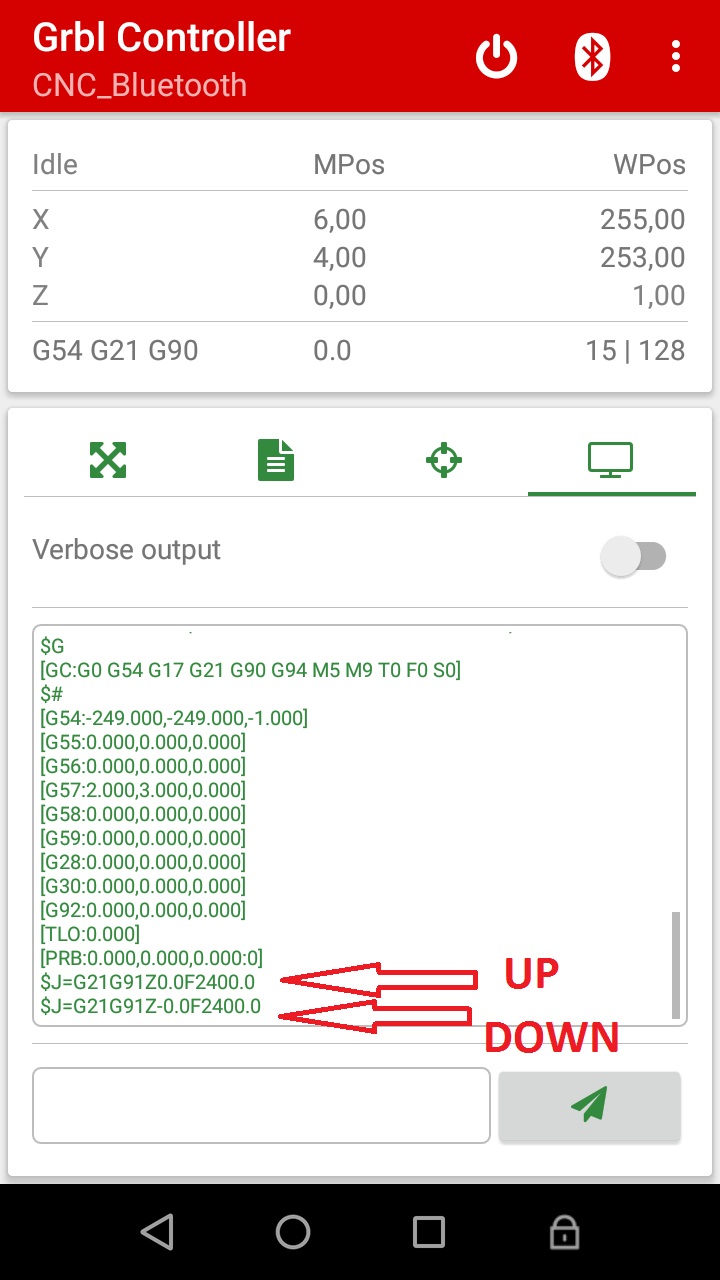Screen dimensions: 720x1280
Task: Enable the Verbose output switch
Action: tap(634, 556)
